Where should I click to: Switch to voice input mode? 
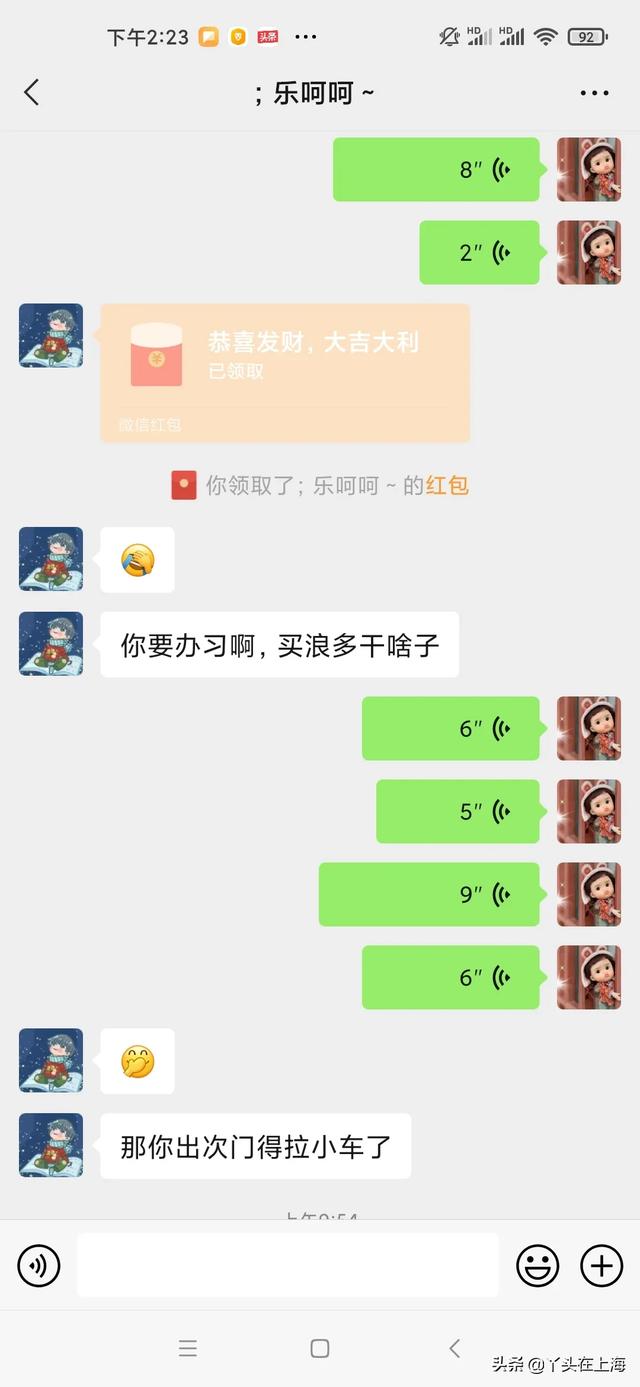tap(39, 1266)
